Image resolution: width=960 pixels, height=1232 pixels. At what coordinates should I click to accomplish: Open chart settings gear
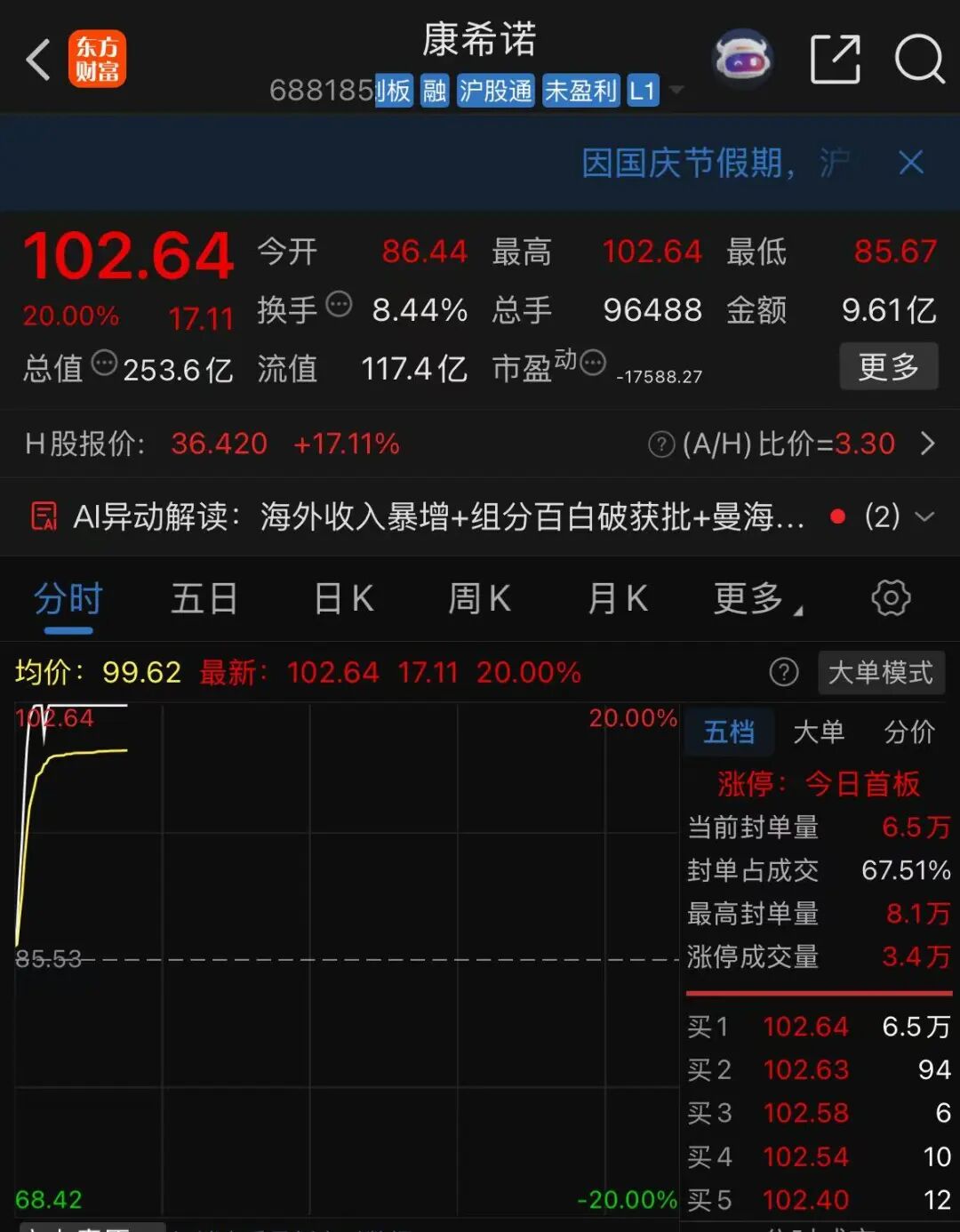click(x=892, y=598)
